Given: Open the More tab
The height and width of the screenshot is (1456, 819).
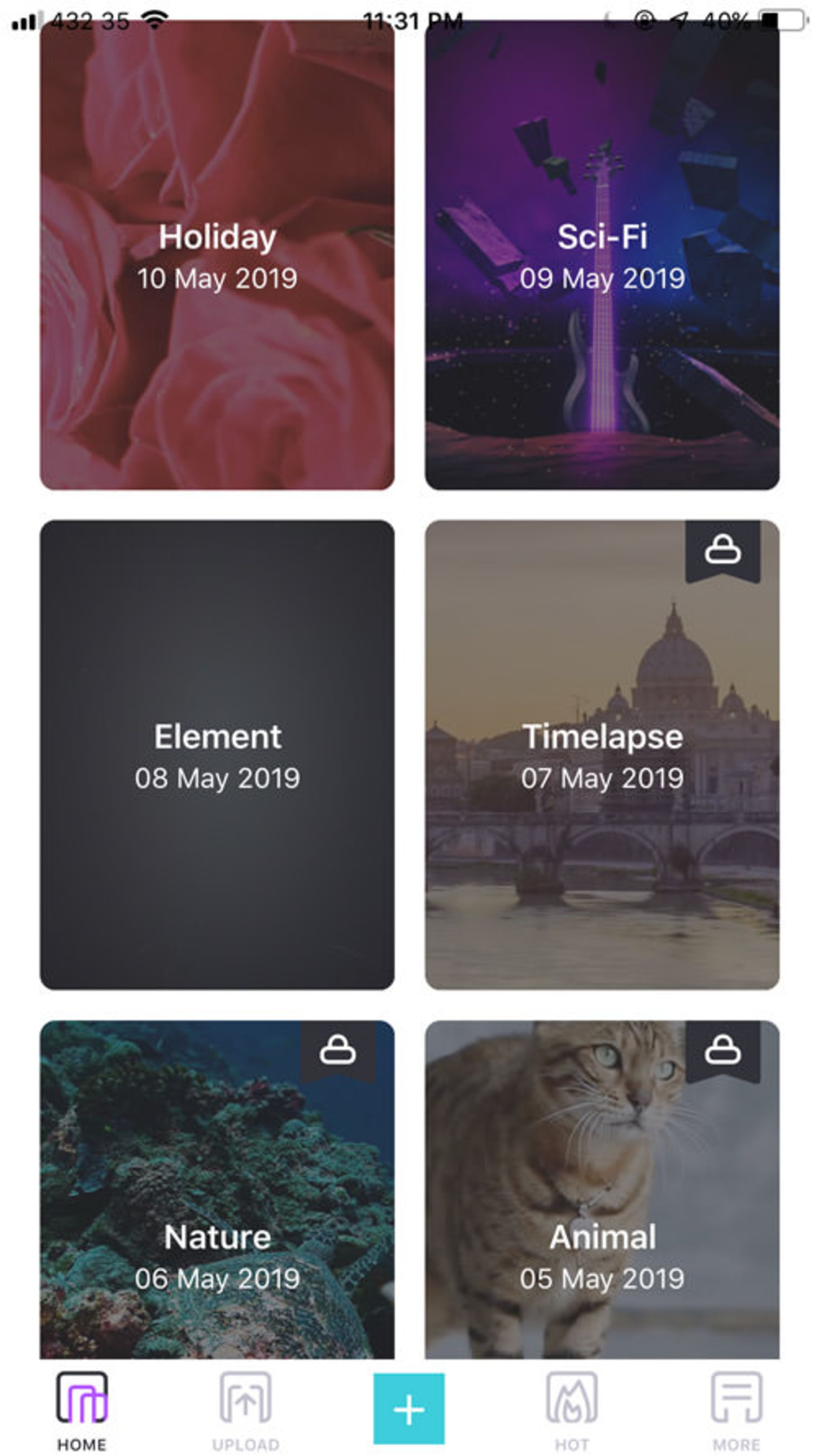Looking at the screenshot, I should tap(736, 1411).
